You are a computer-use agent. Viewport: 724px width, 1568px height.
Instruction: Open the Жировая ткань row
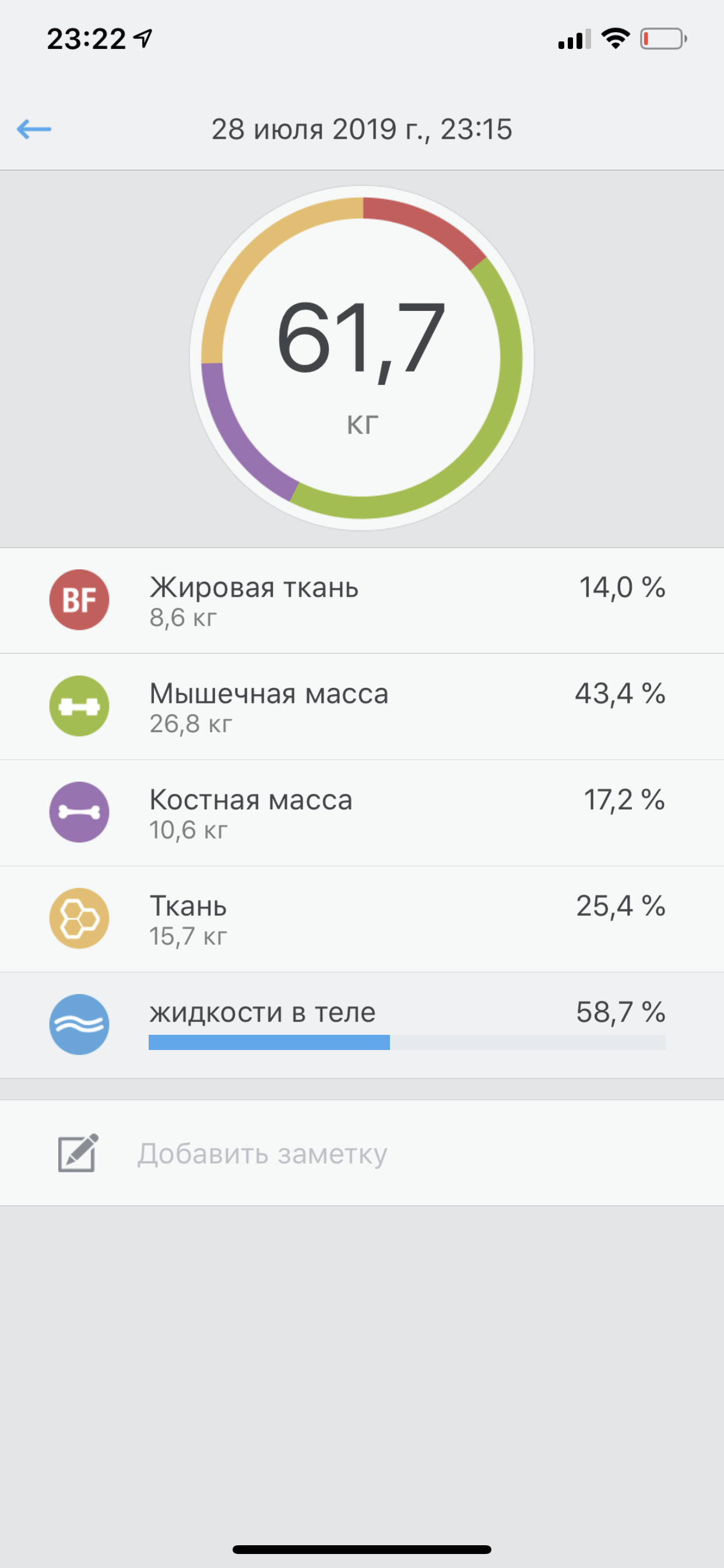pos(361,600)
